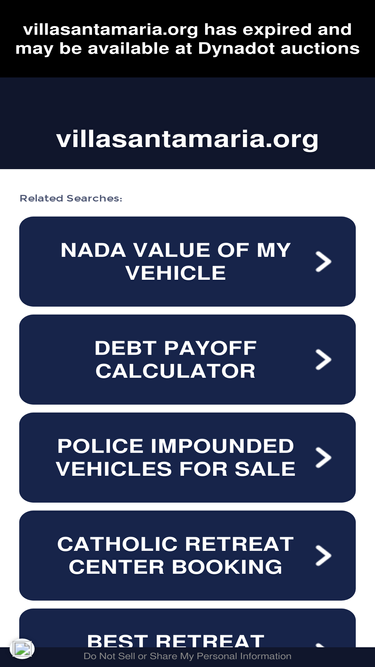Open NADA Value Of My Vehicle search
Screen dimensions: 375x667
point(188,262)
